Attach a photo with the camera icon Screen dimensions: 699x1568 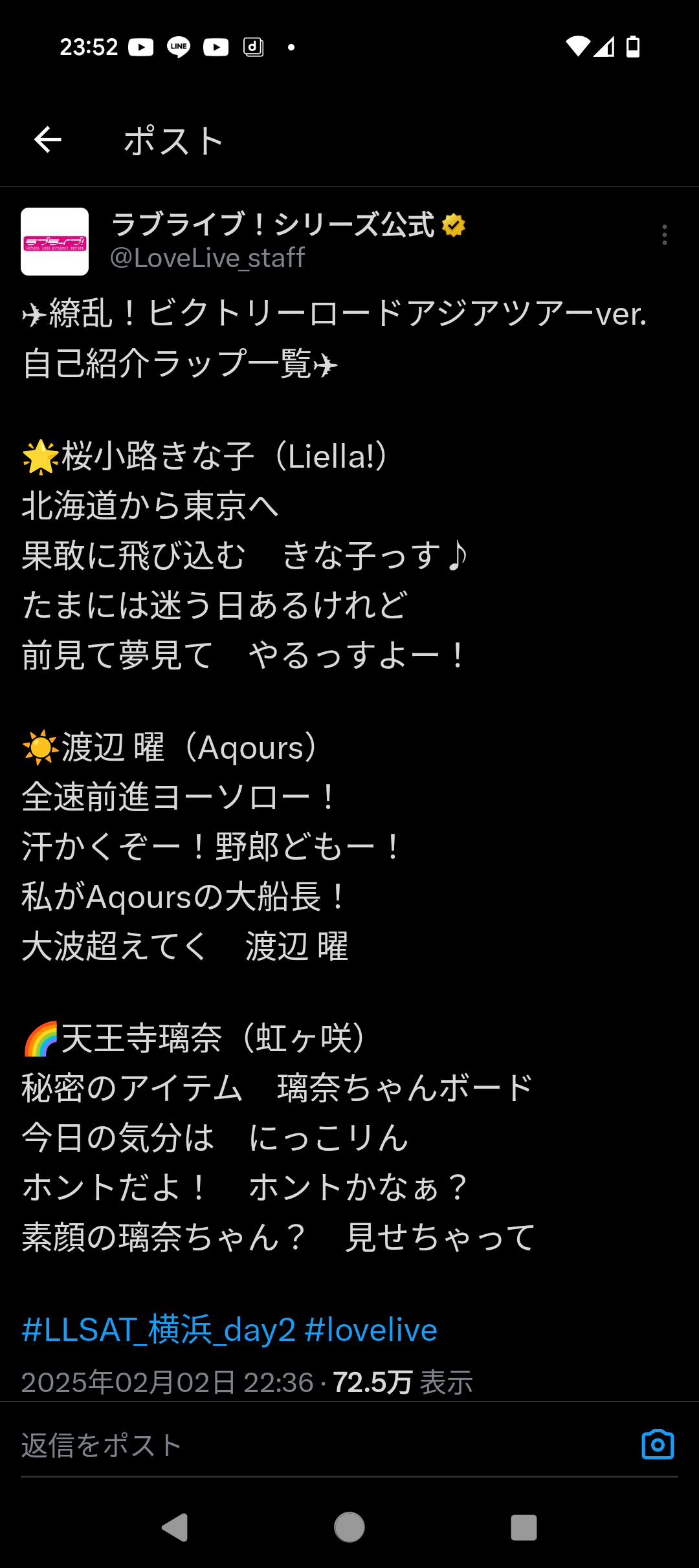658,1444
